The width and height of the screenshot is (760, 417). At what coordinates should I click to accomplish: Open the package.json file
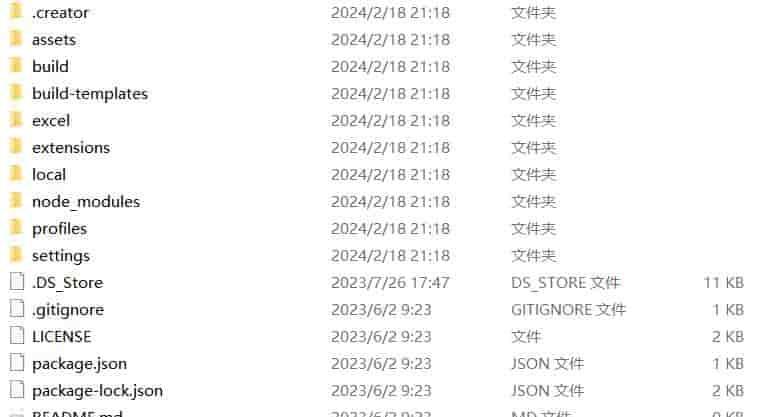click(x=79, y=364)
